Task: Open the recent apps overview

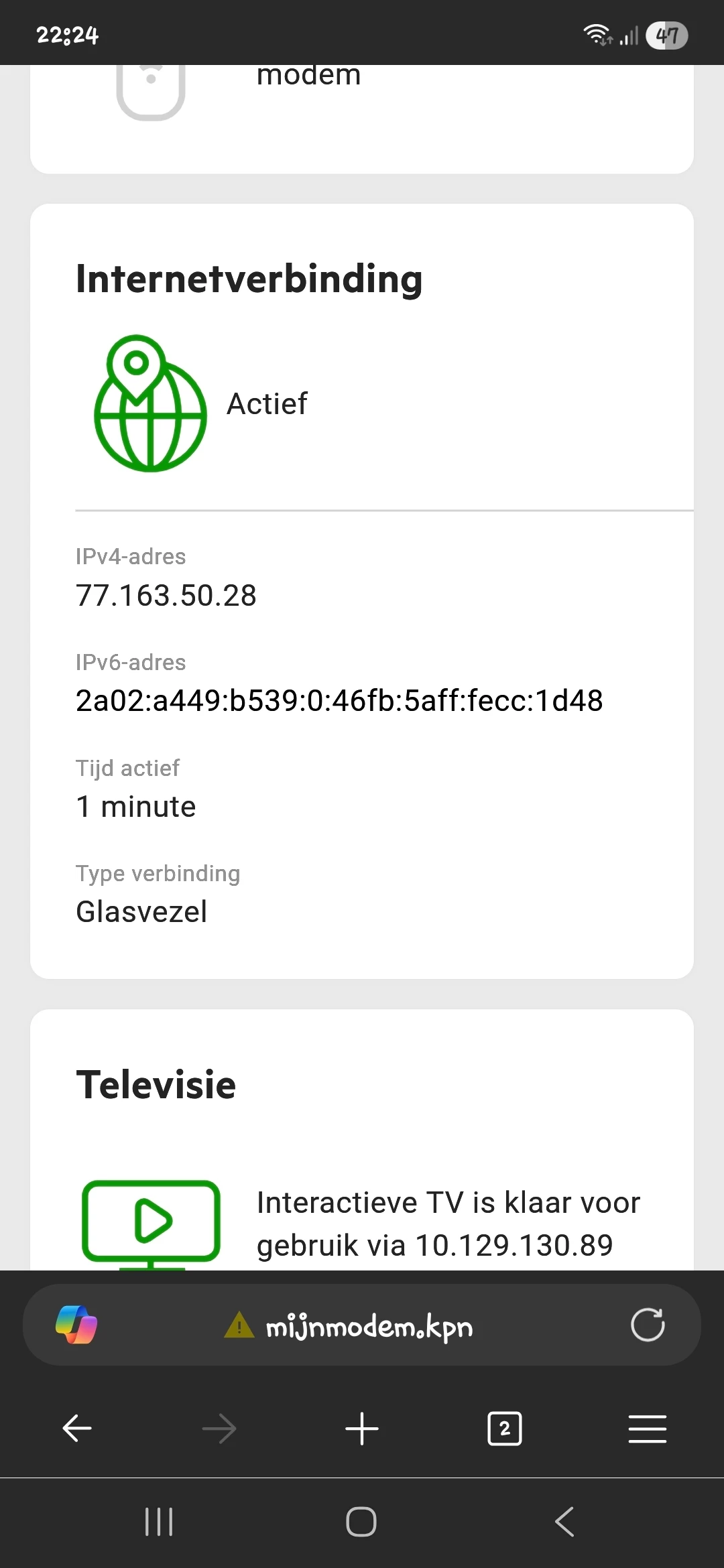Action: click(x=159, y=1521)
